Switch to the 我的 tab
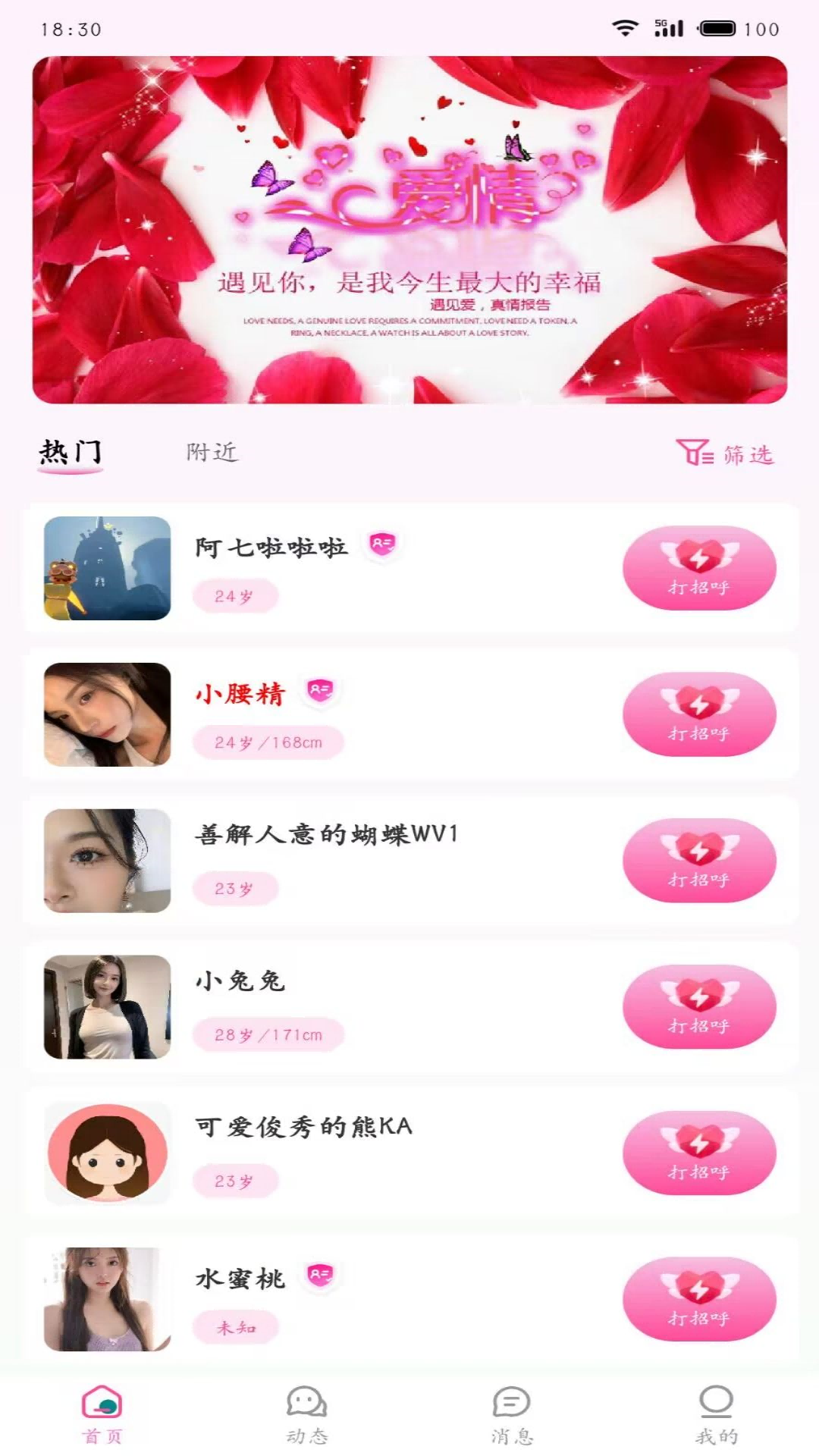The width and height of the screenshot is (819, 1456). pyautogui.click(x=716, y=1414)
